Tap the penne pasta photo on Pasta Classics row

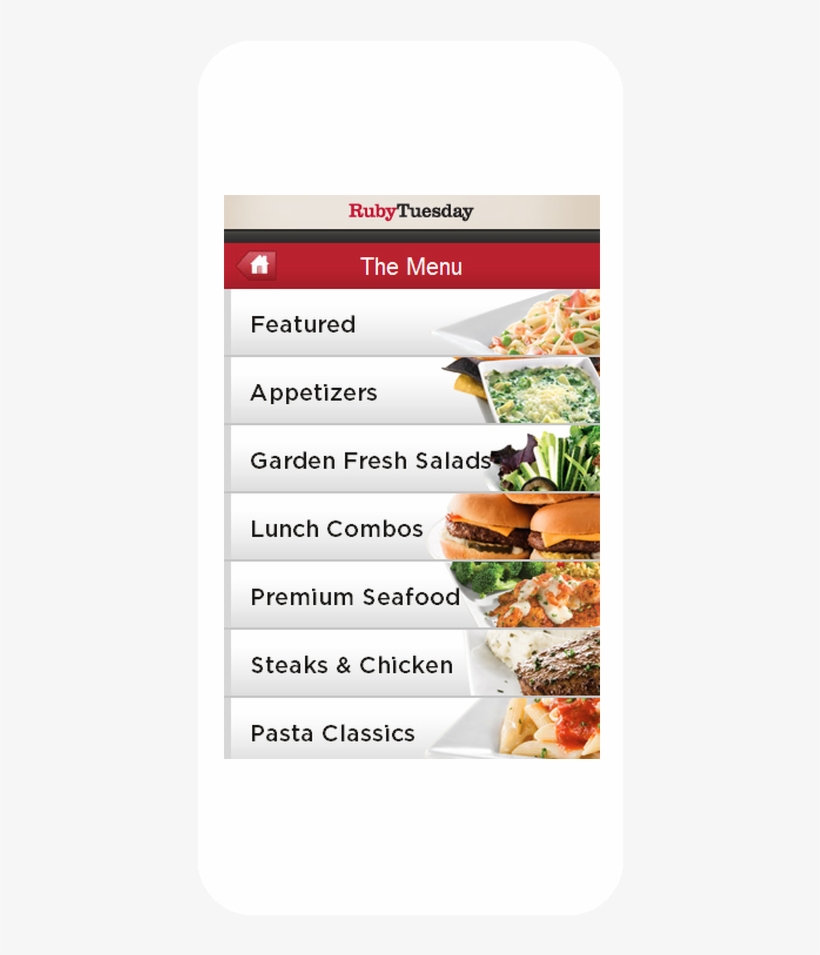[545, 730]
